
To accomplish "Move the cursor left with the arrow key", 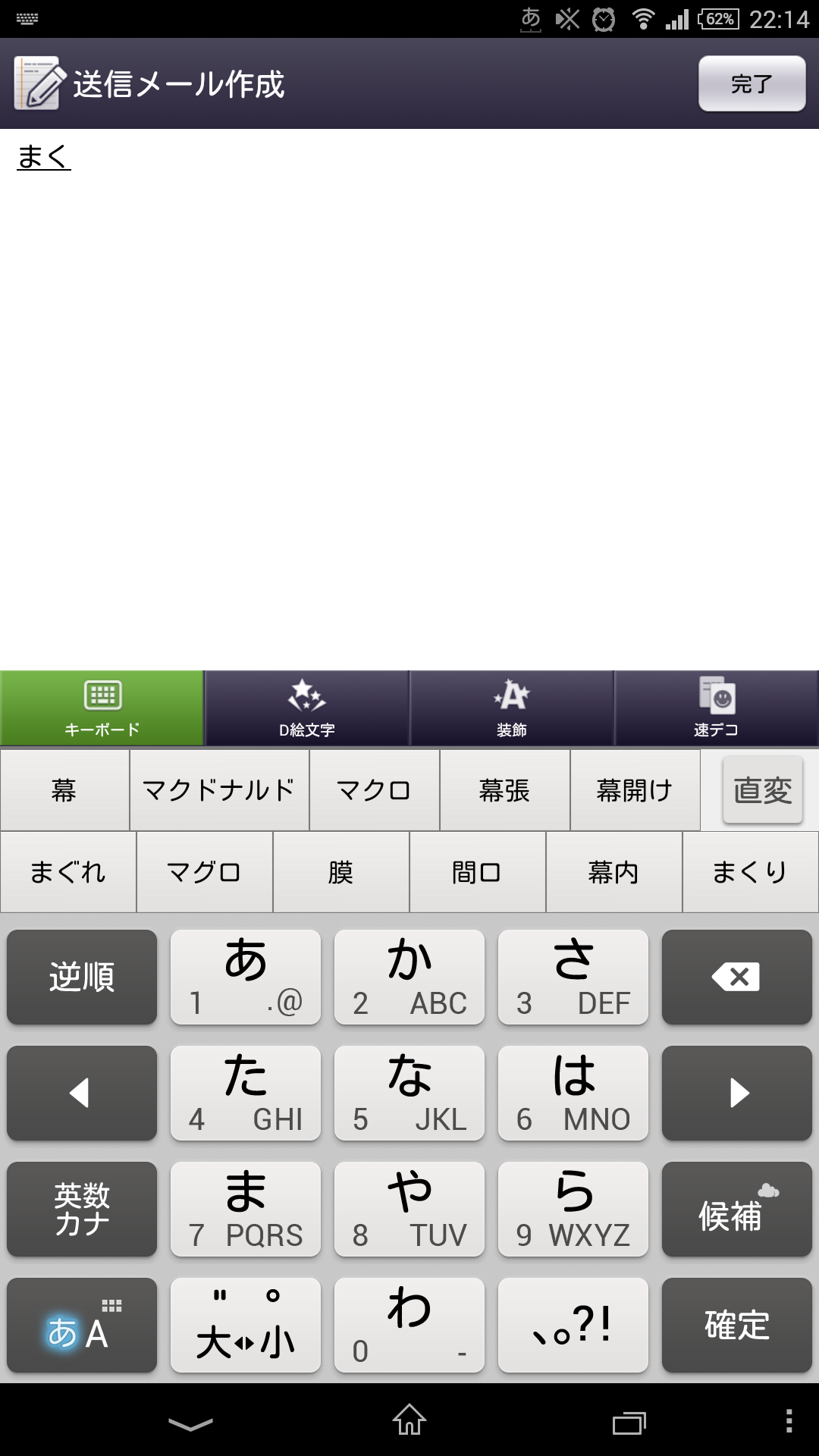I will pos(82,1093).
